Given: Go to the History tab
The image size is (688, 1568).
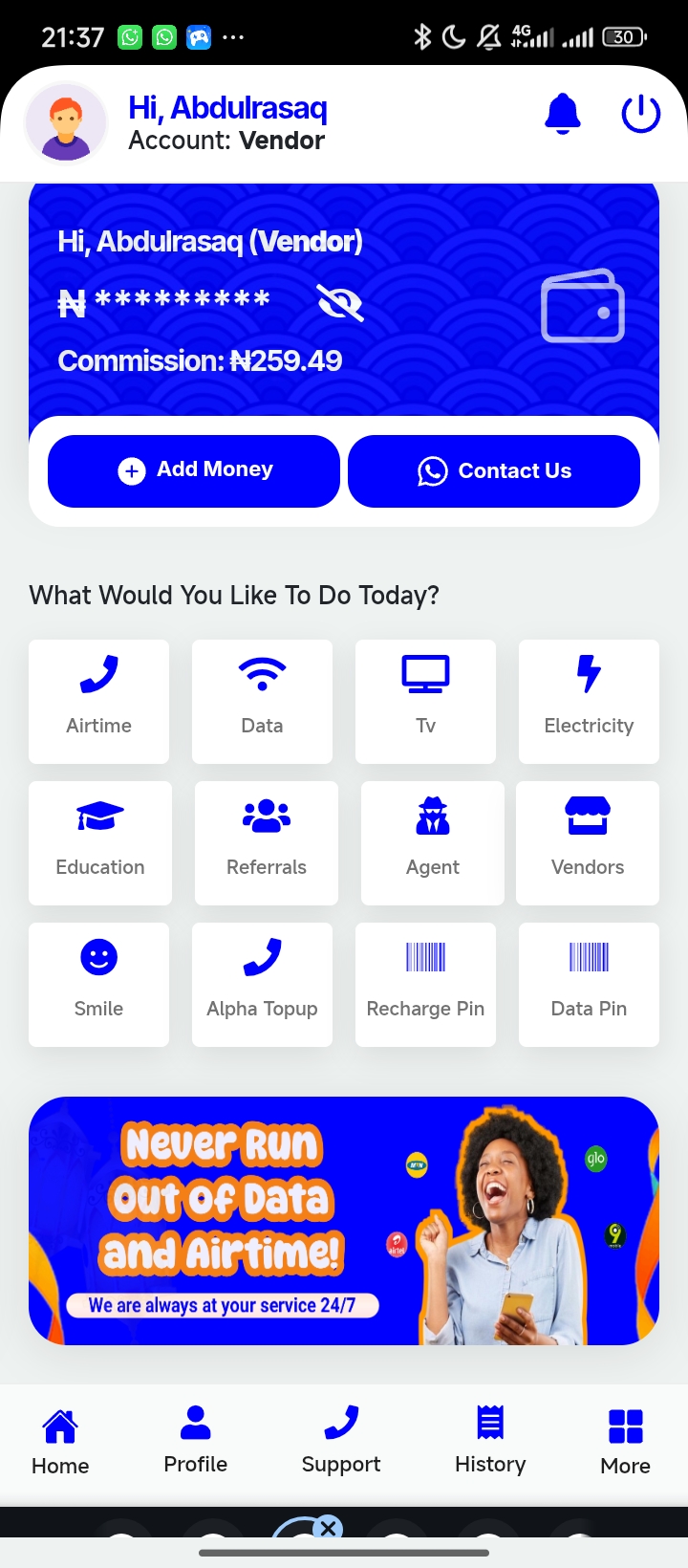Looking at the screenshot, I should click(x=490, y=1440).
